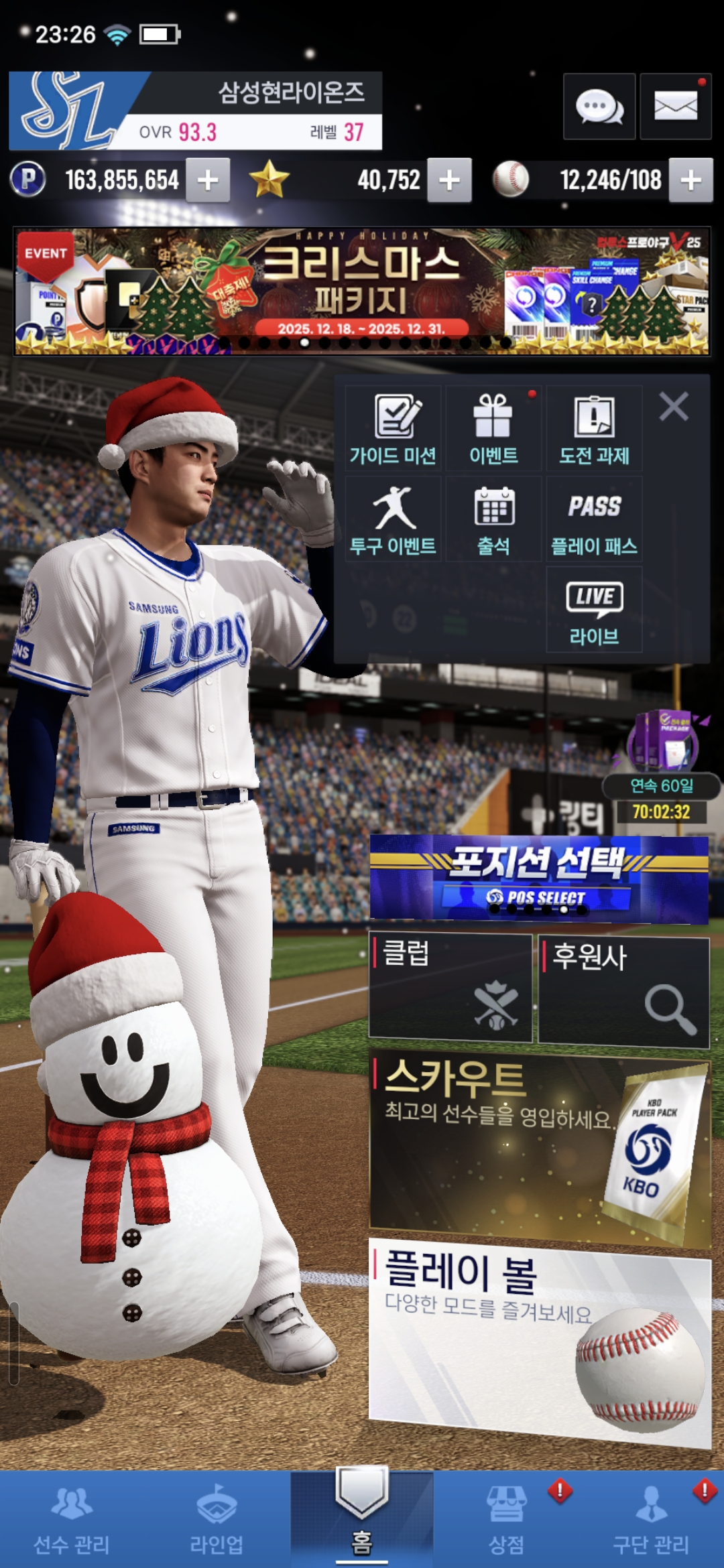
Task: Open the 크리스마스 패키지 event banner
Action: pyautogui.click(x=361, y=291)
